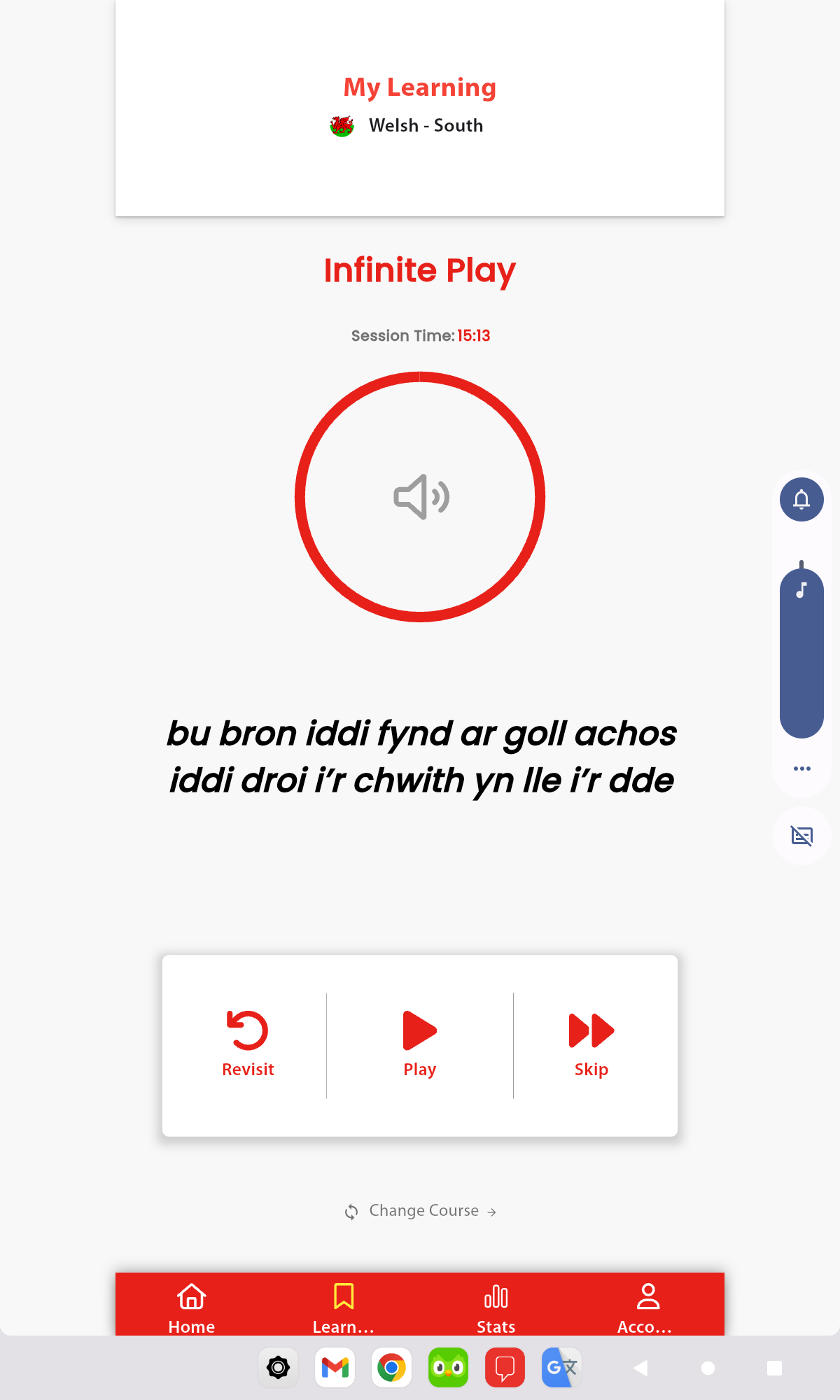Go back using the system back button
This screenshot has width=840, height=1400.
(640, 1368)
